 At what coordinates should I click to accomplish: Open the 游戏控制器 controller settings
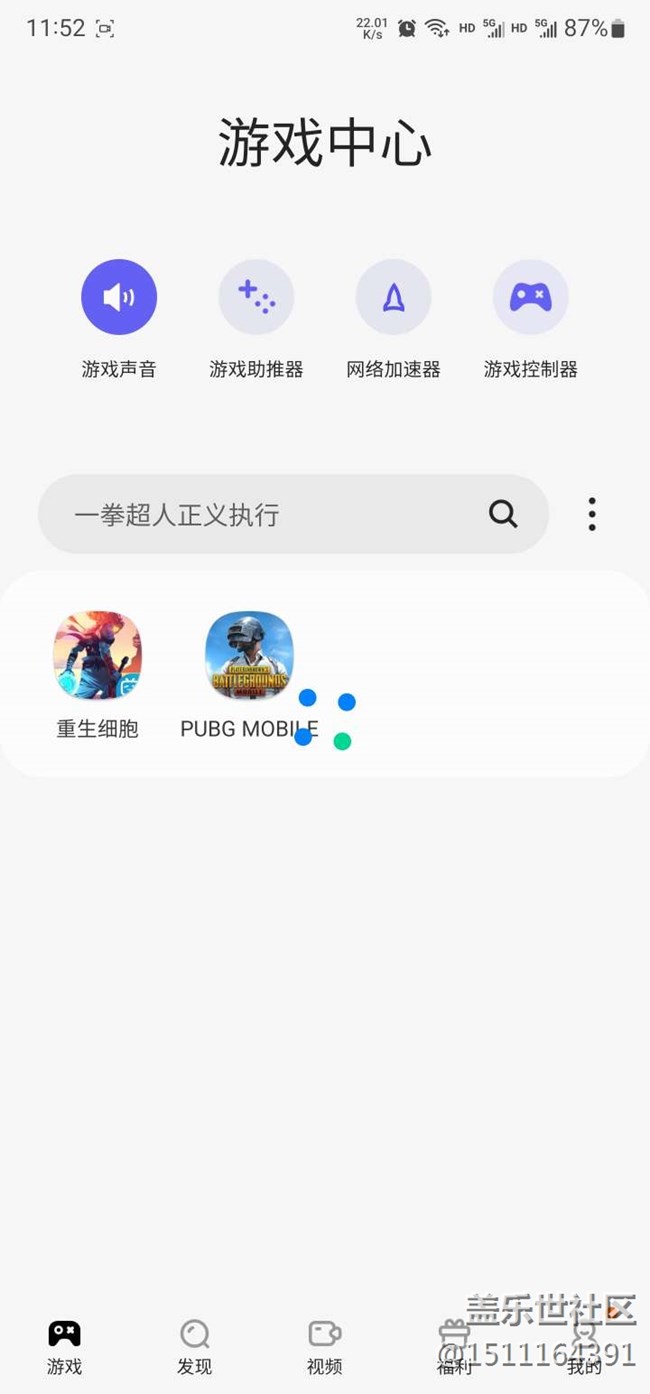531,297
